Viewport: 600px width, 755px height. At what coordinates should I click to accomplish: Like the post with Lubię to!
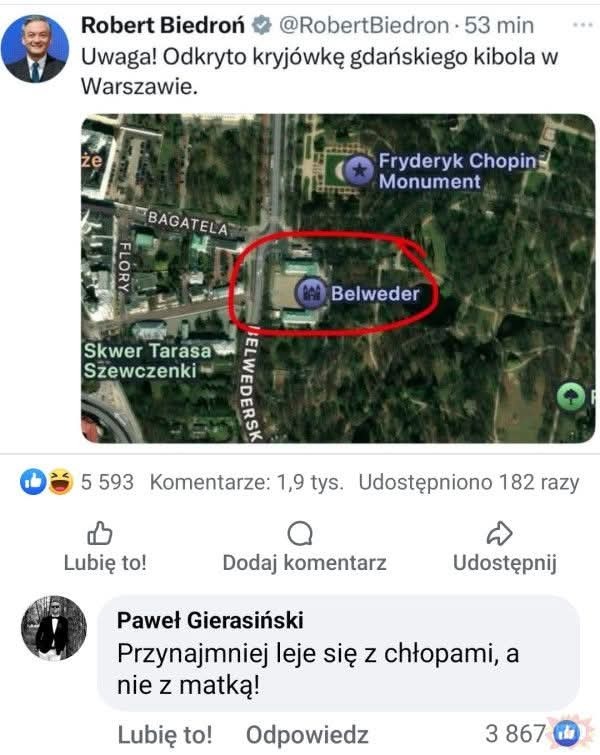pyautogui.click(x=104, y=548)
